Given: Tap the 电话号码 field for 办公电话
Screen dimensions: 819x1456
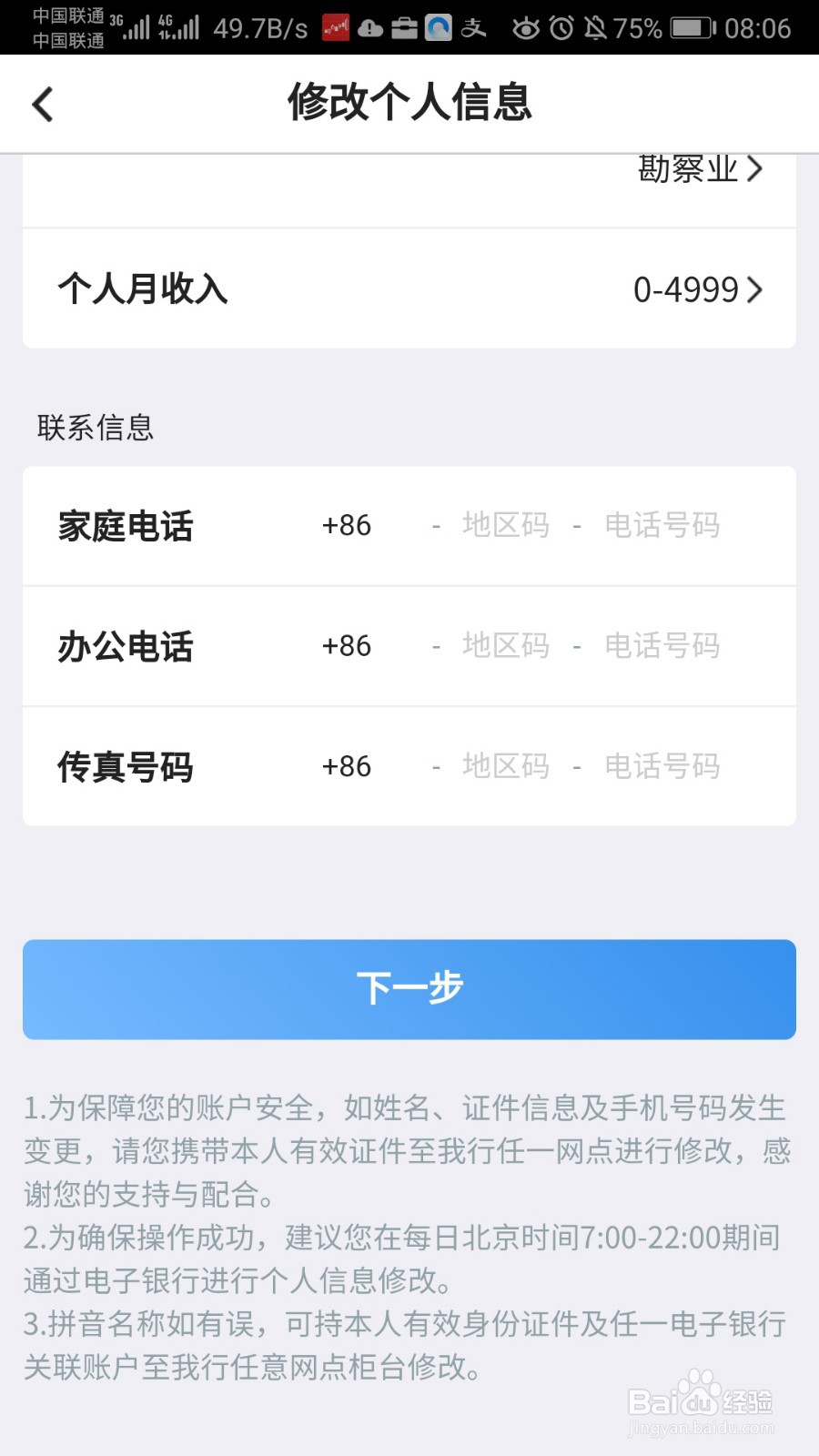Looking at the screenshot, I should click(662, 647).
